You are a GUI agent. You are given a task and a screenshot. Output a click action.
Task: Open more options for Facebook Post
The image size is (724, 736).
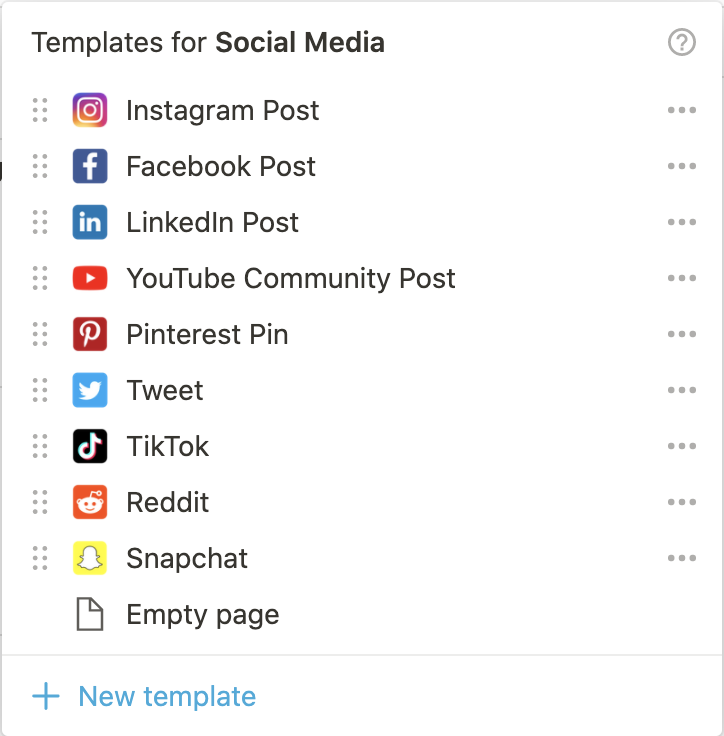pos(681,166)
